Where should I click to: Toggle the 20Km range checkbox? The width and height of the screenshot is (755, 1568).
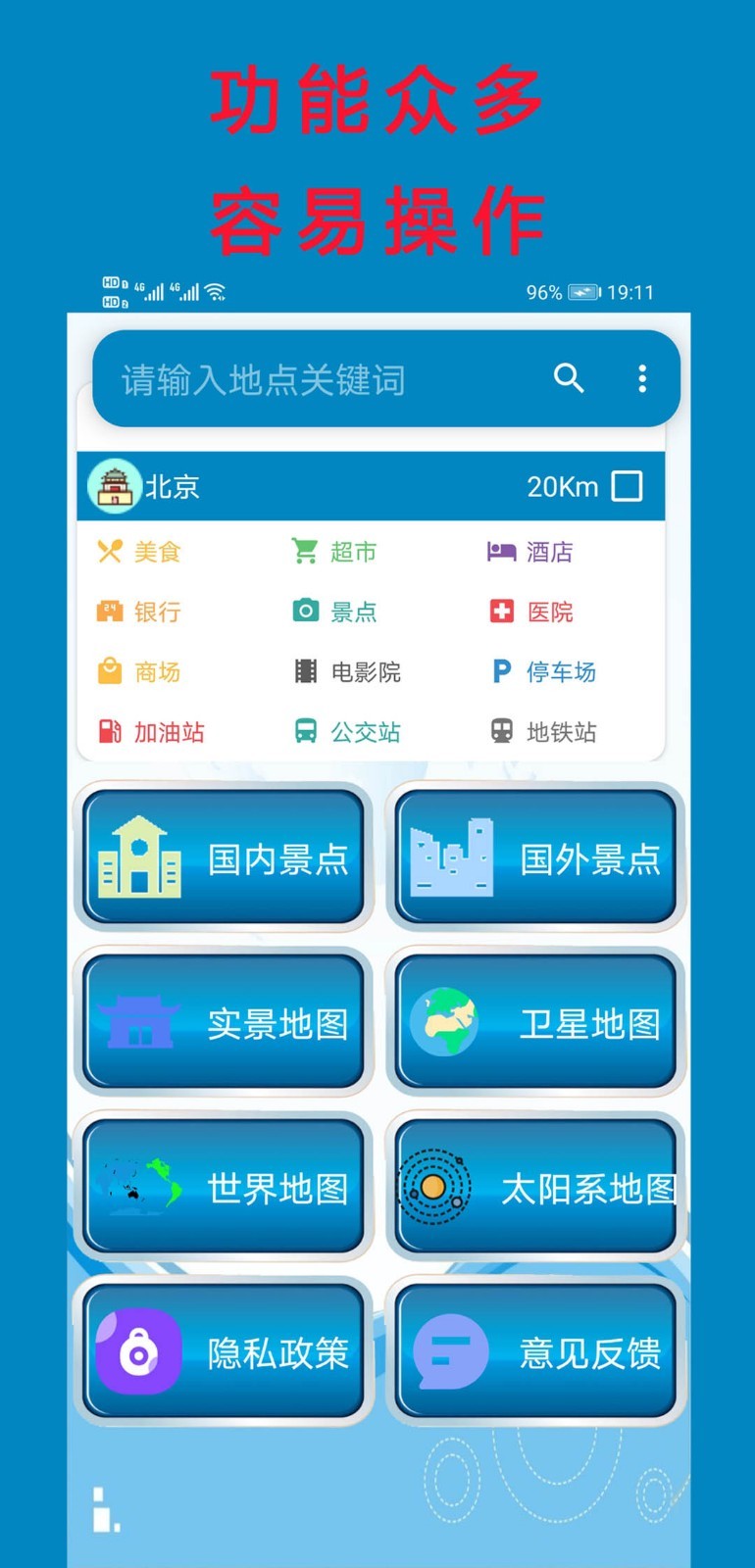(628, 485)
